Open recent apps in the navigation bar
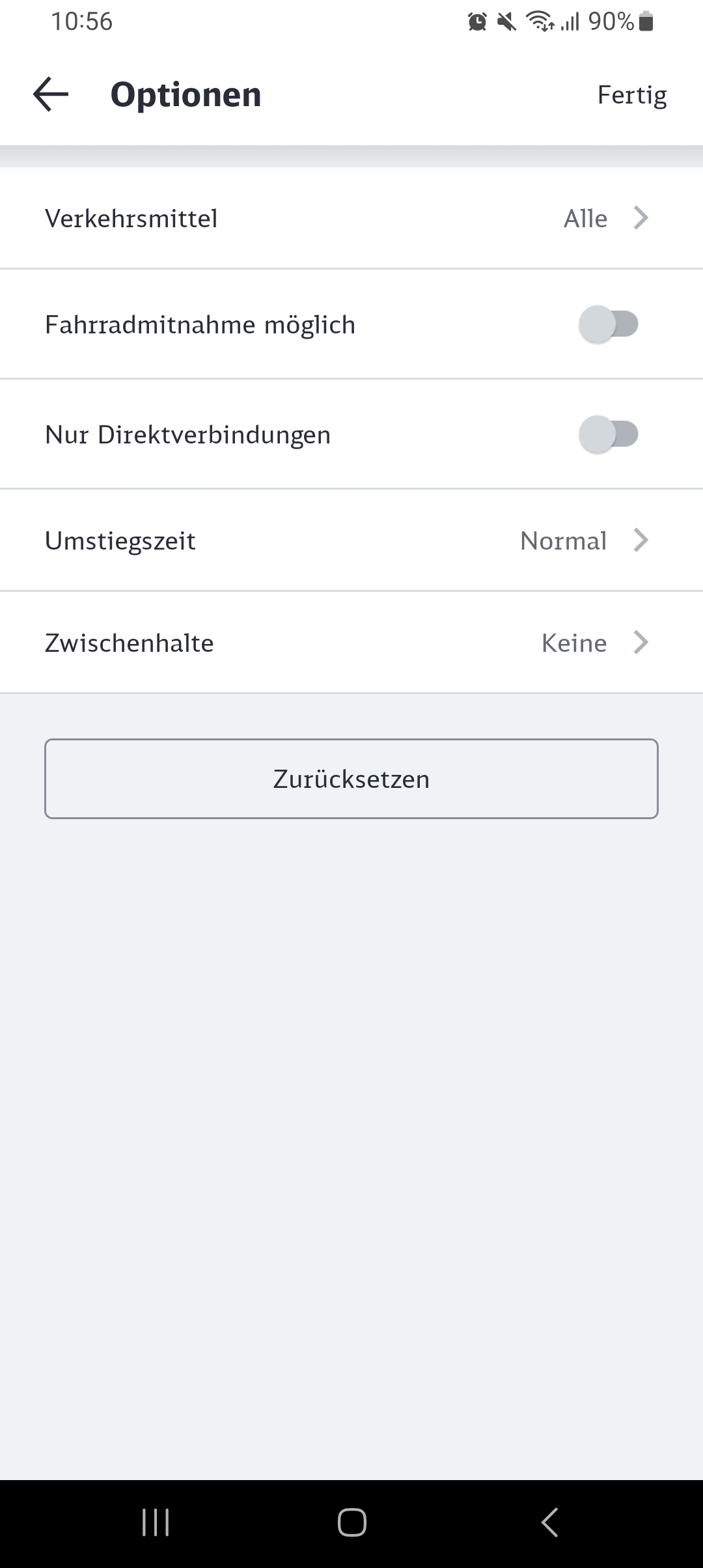This screenshot has height=1568, width=703. coord(156,1522)
